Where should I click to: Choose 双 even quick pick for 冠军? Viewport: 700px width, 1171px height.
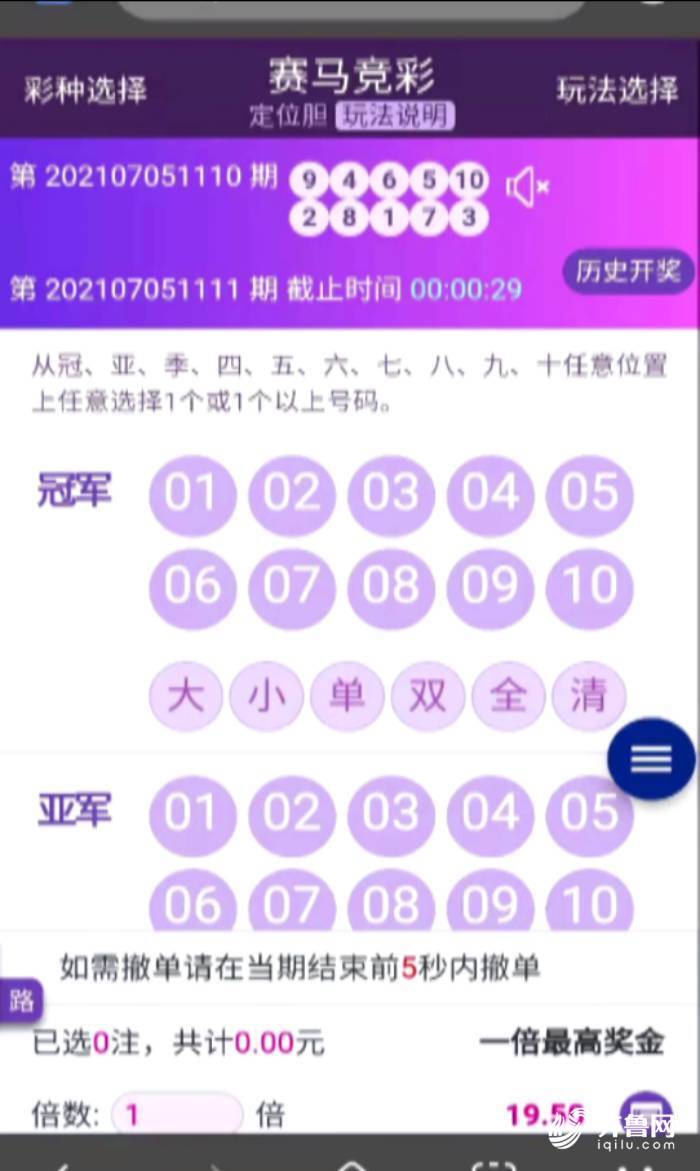428,695
